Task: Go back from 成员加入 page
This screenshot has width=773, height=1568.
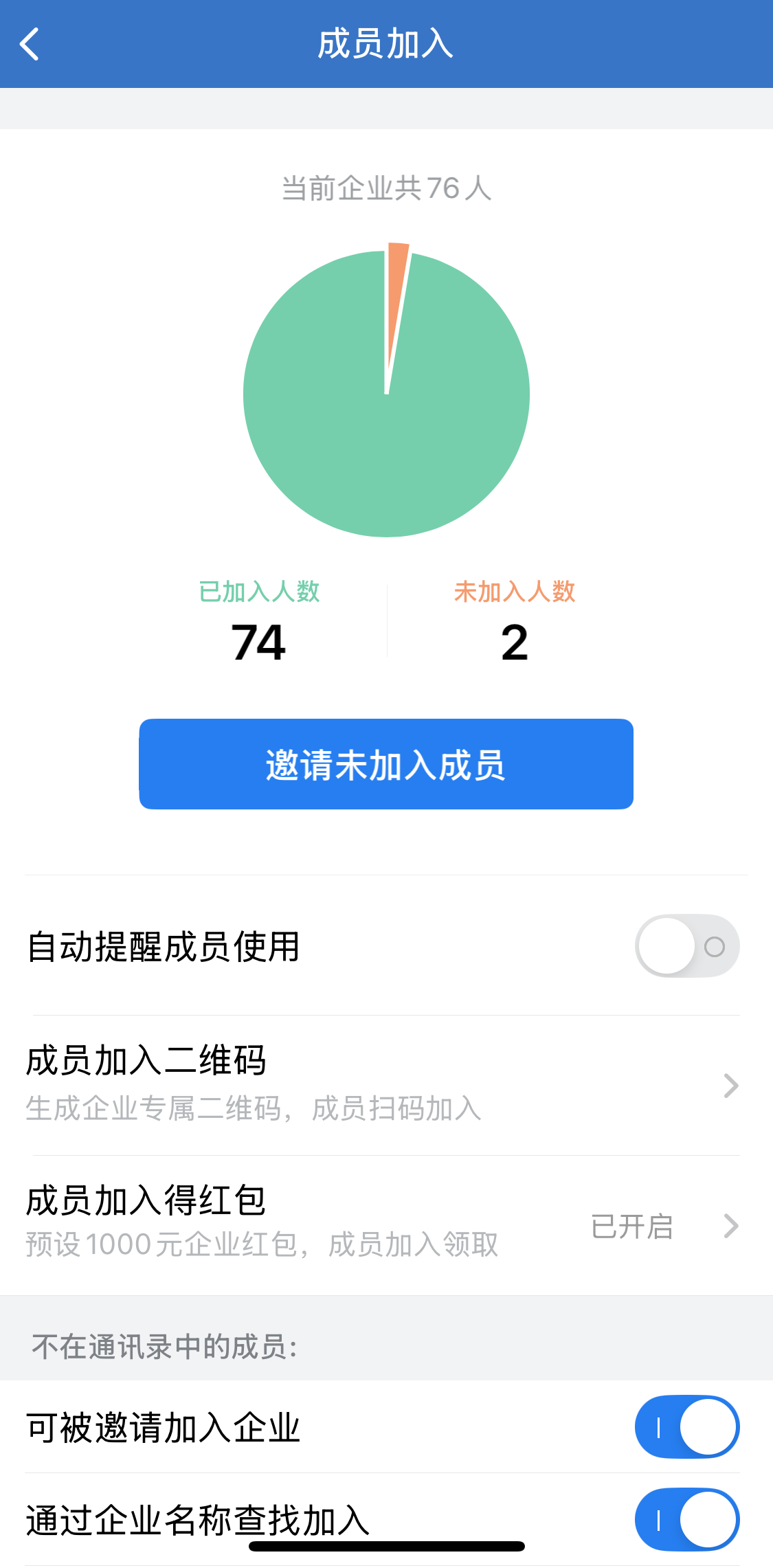Action: 30,45
